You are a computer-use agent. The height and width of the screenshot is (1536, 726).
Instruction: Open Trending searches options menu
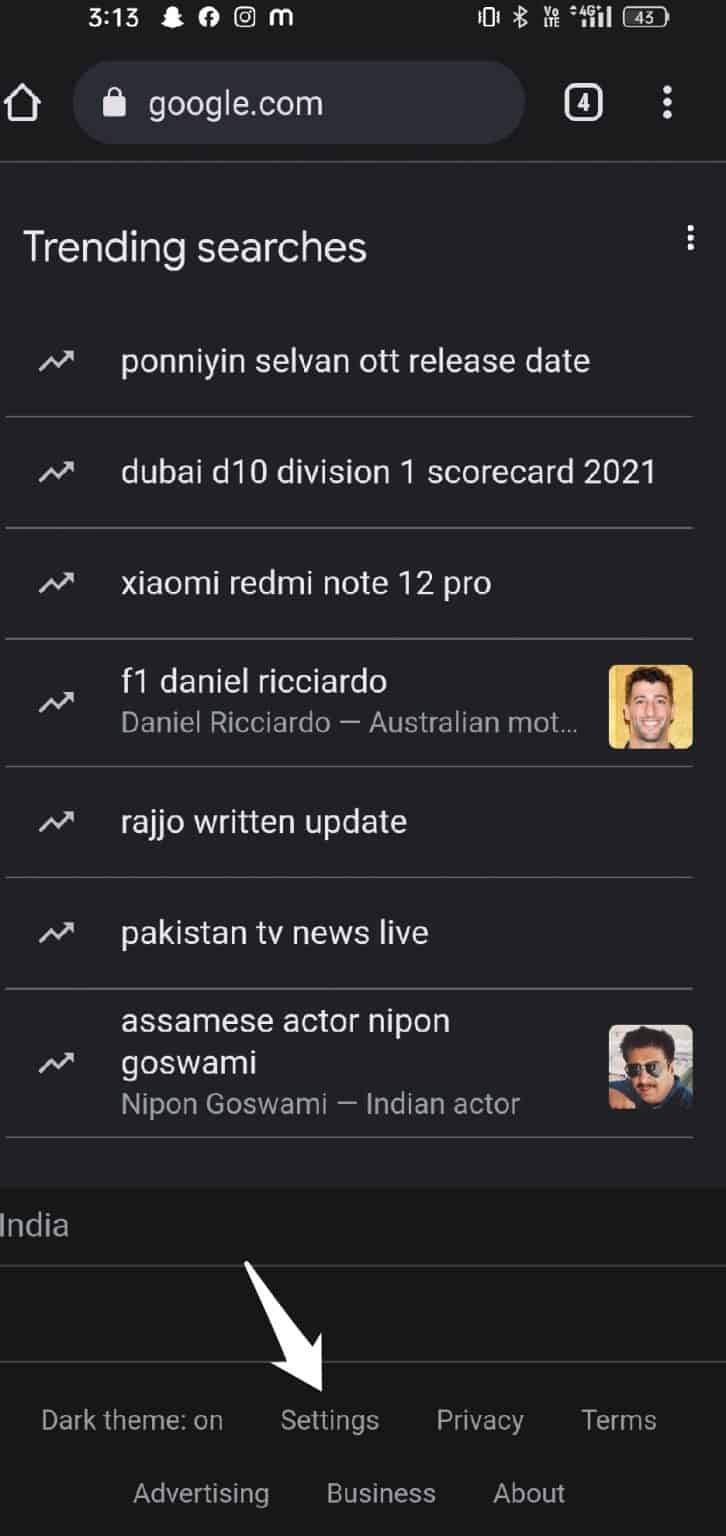pos(690,238)
